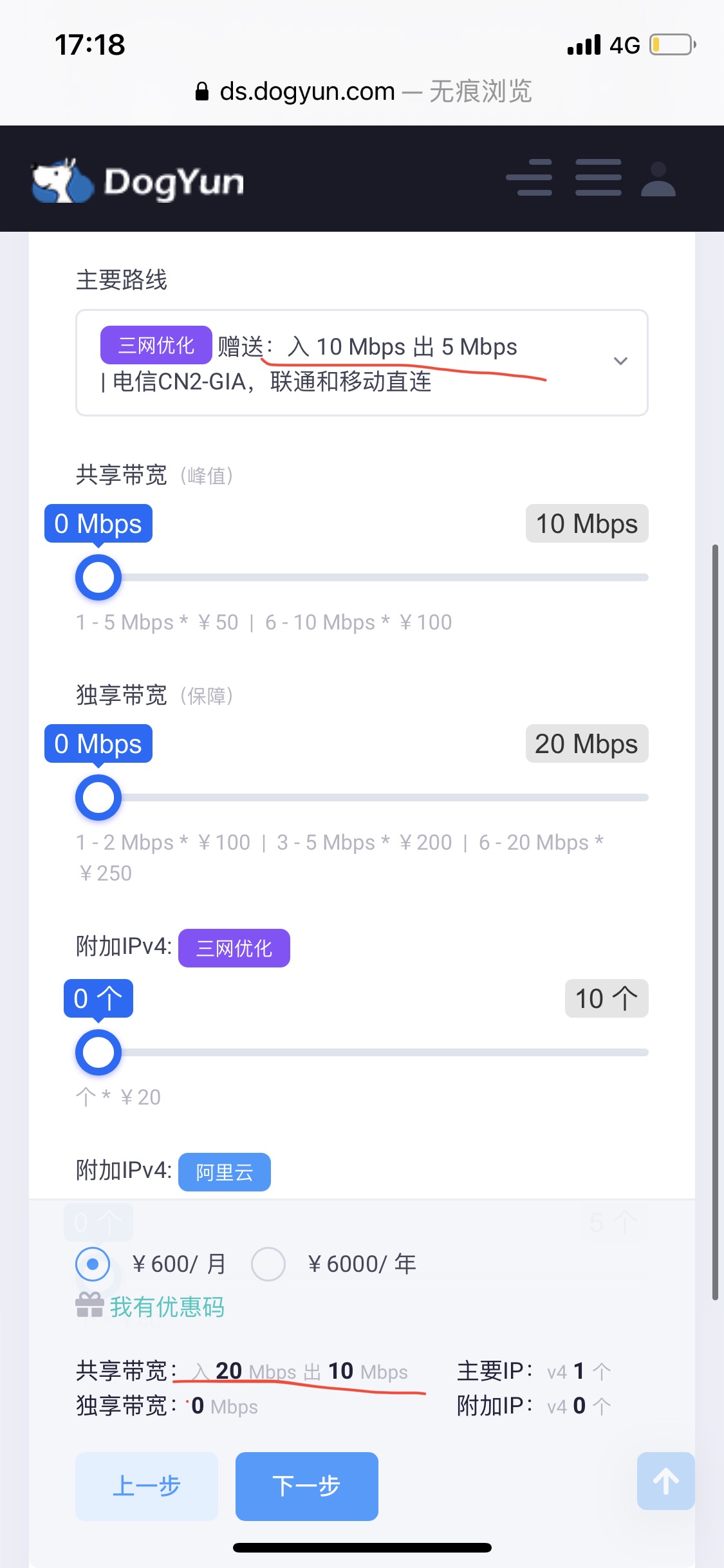Tap the ds.dogyun.com address bar
Viewport: 724px width, 1568px height.
point(363,91)
